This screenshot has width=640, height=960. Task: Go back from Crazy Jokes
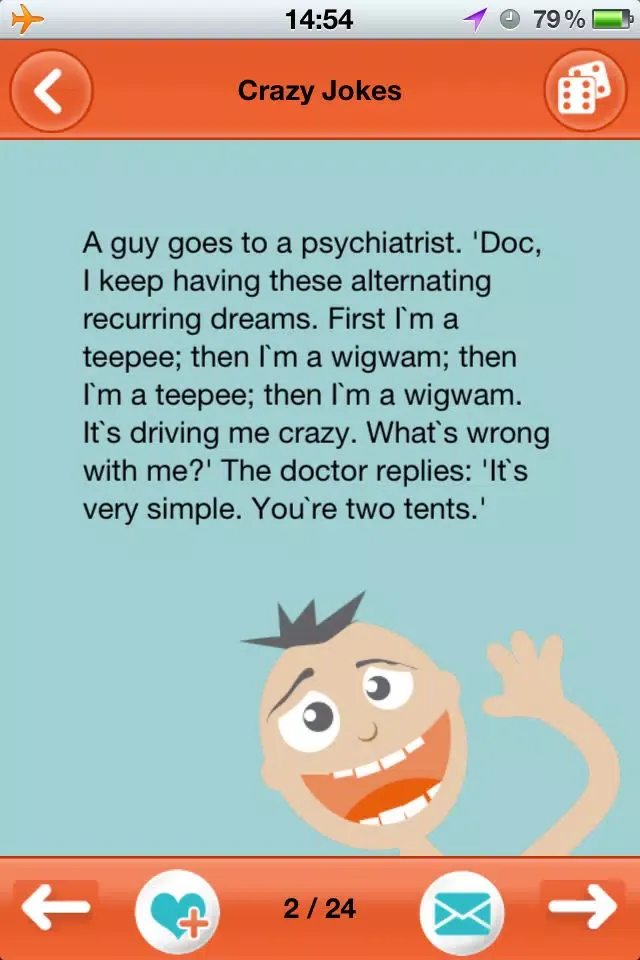pos(51,91)
